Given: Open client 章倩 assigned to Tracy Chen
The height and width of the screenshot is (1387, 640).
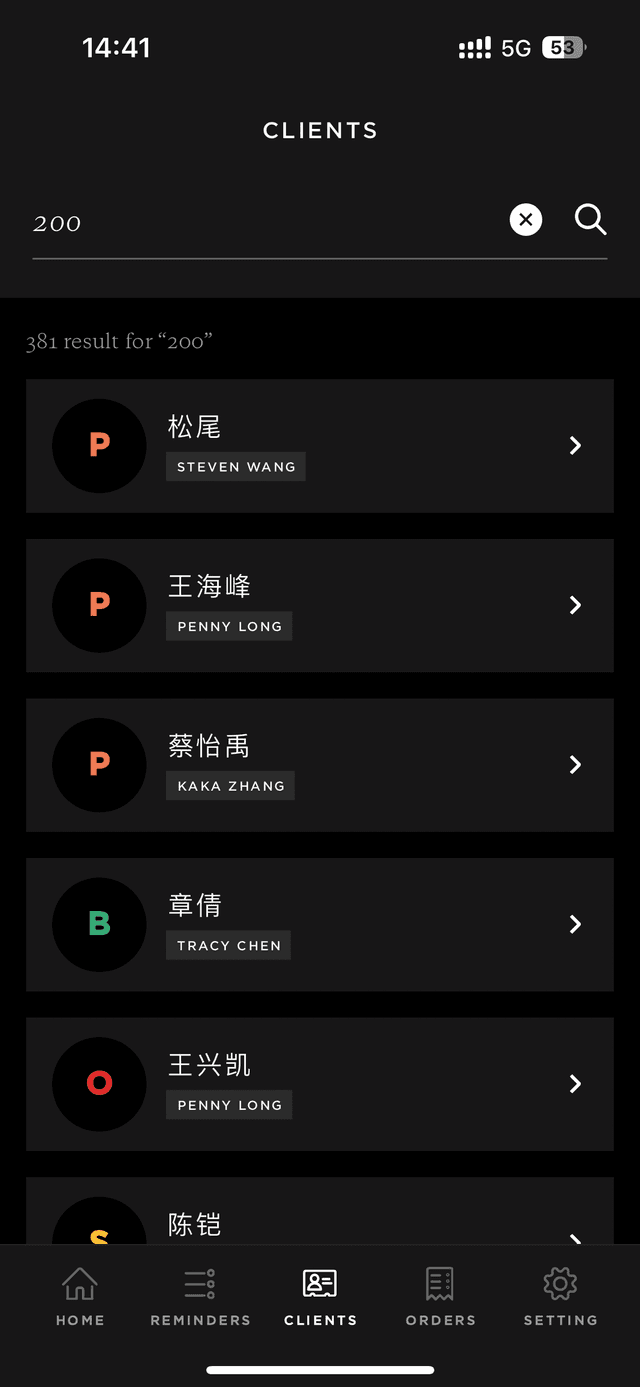Looking at the screenshot, I should [320, 924].
